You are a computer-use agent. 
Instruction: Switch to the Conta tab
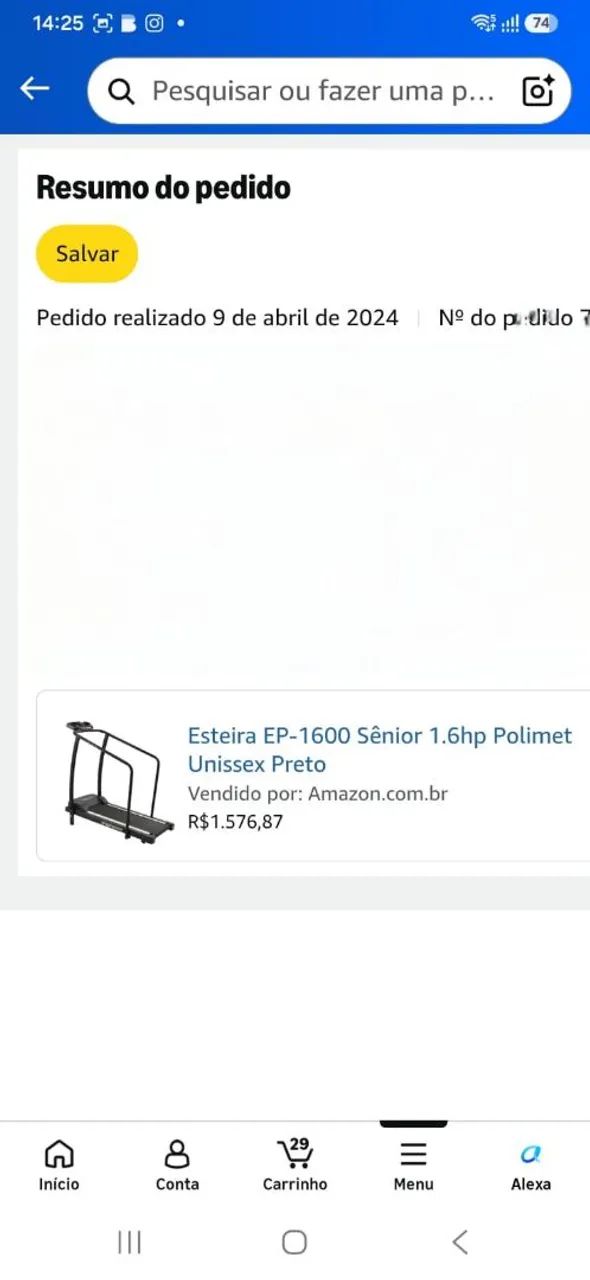(x=177, y=1166)
